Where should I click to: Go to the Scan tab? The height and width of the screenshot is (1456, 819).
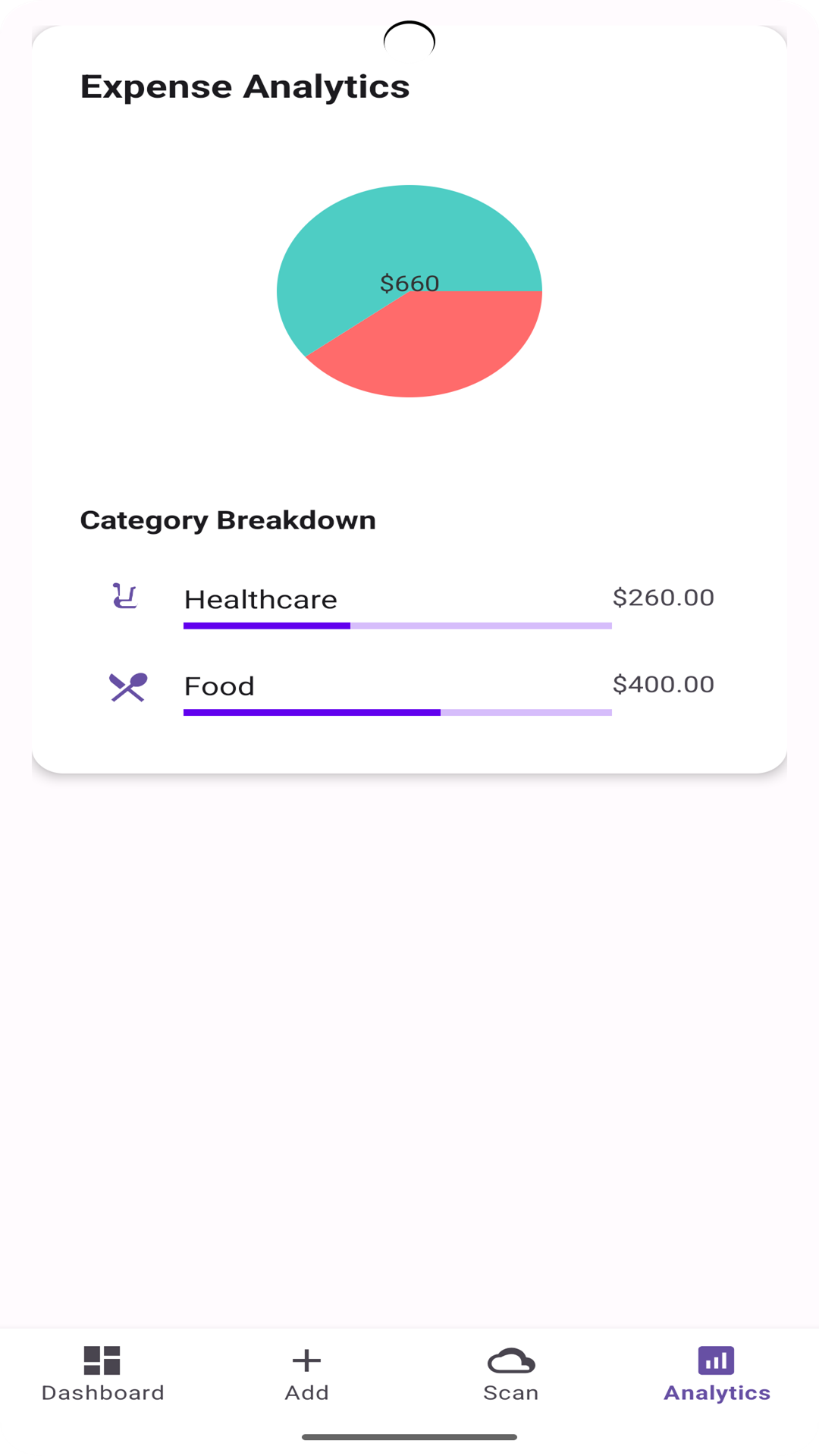click(511, 1373)
